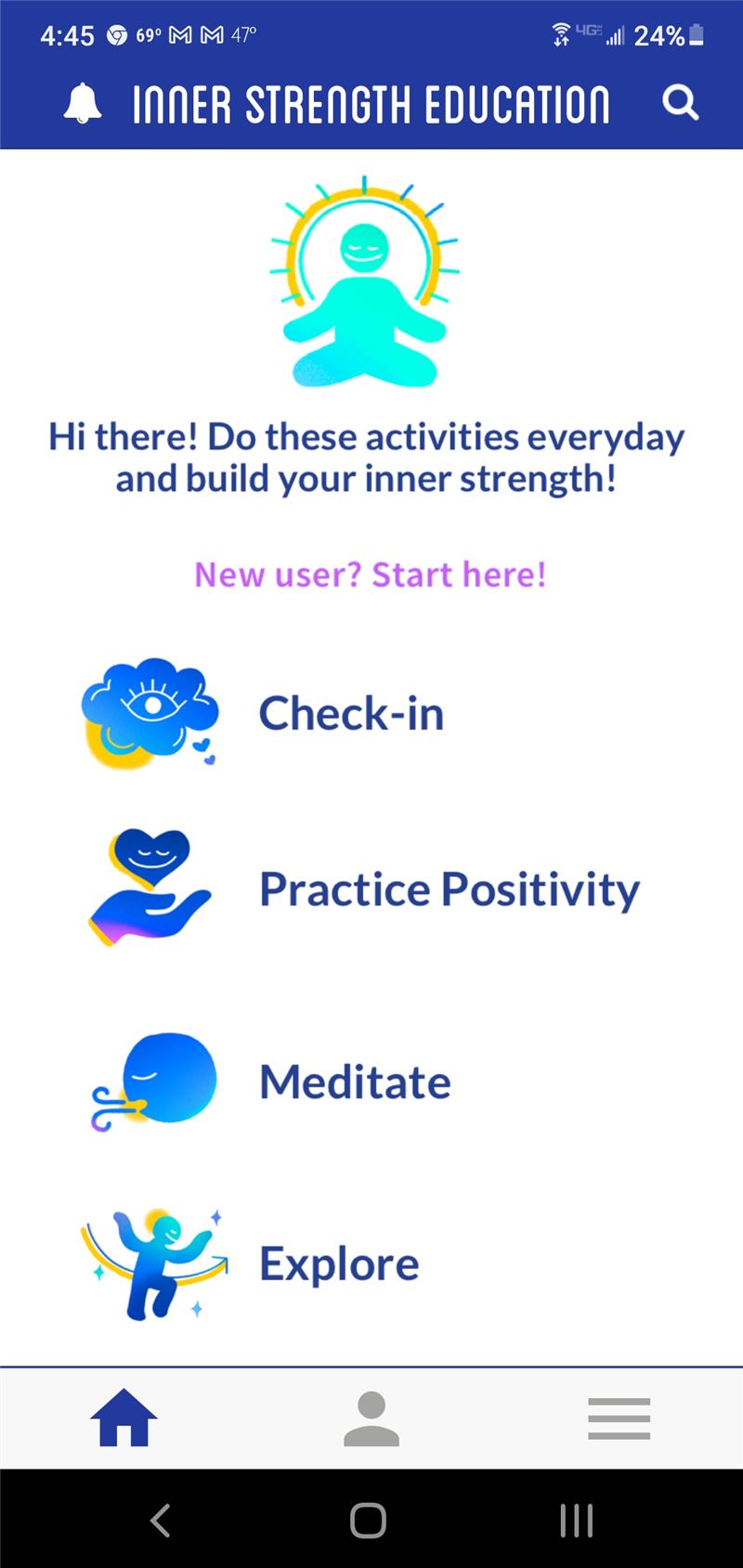Open the notifications bell
Screen dimensions: 743x1568
[x=83, y=103]
